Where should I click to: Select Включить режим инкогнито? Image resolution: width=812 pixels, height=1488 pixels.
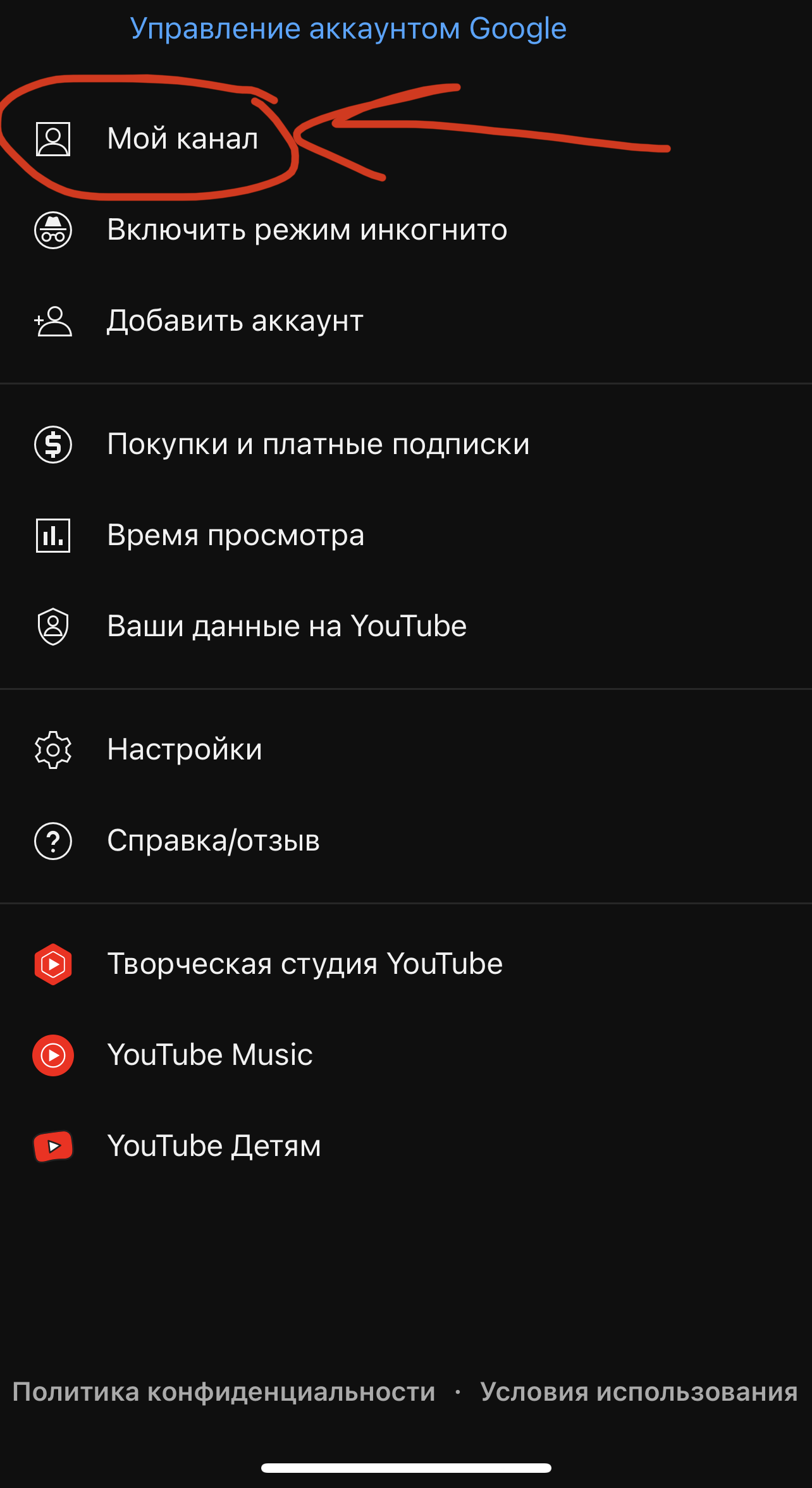click(307, 230)
